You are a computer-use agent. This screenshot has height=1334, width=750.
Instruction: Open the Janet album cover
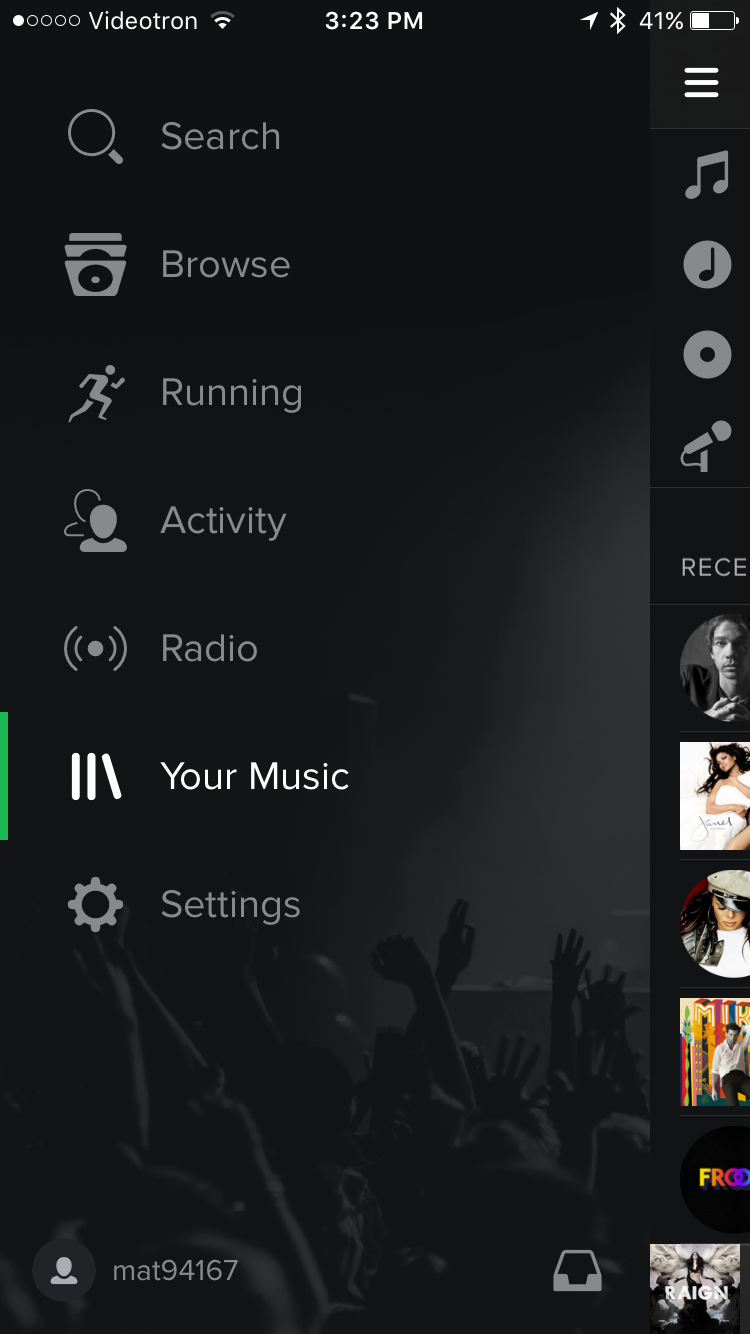[x=715, y=795]
